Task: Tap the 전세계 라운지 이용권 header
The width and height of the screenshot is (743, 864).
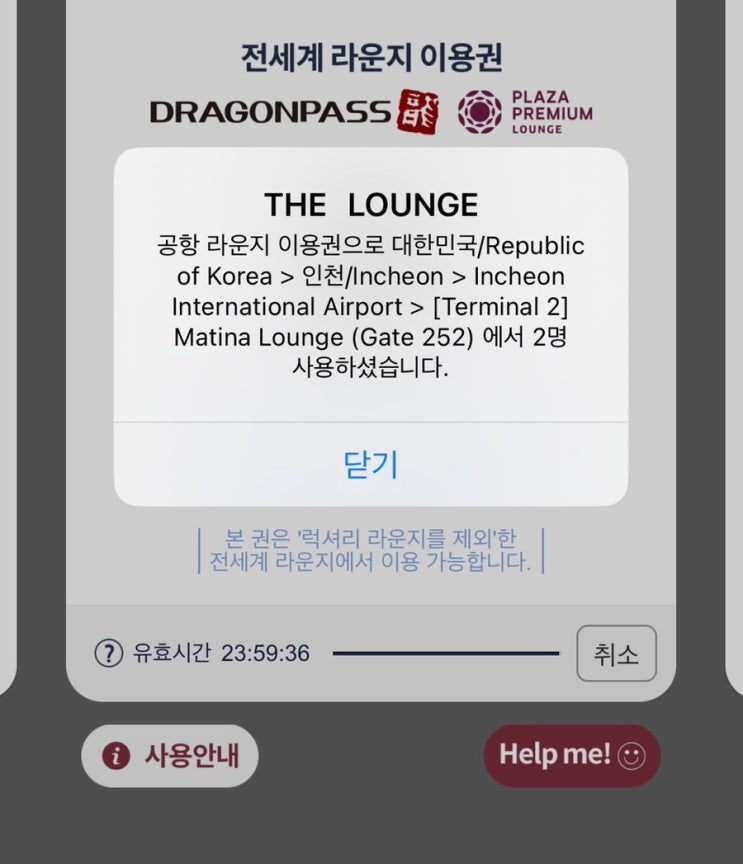Action: click(371, 55)
